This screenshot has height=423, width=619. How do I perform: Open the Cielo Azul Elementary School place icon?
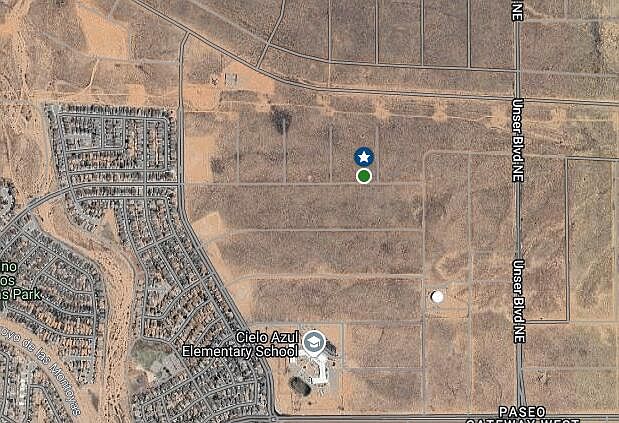tap(314, 343)
